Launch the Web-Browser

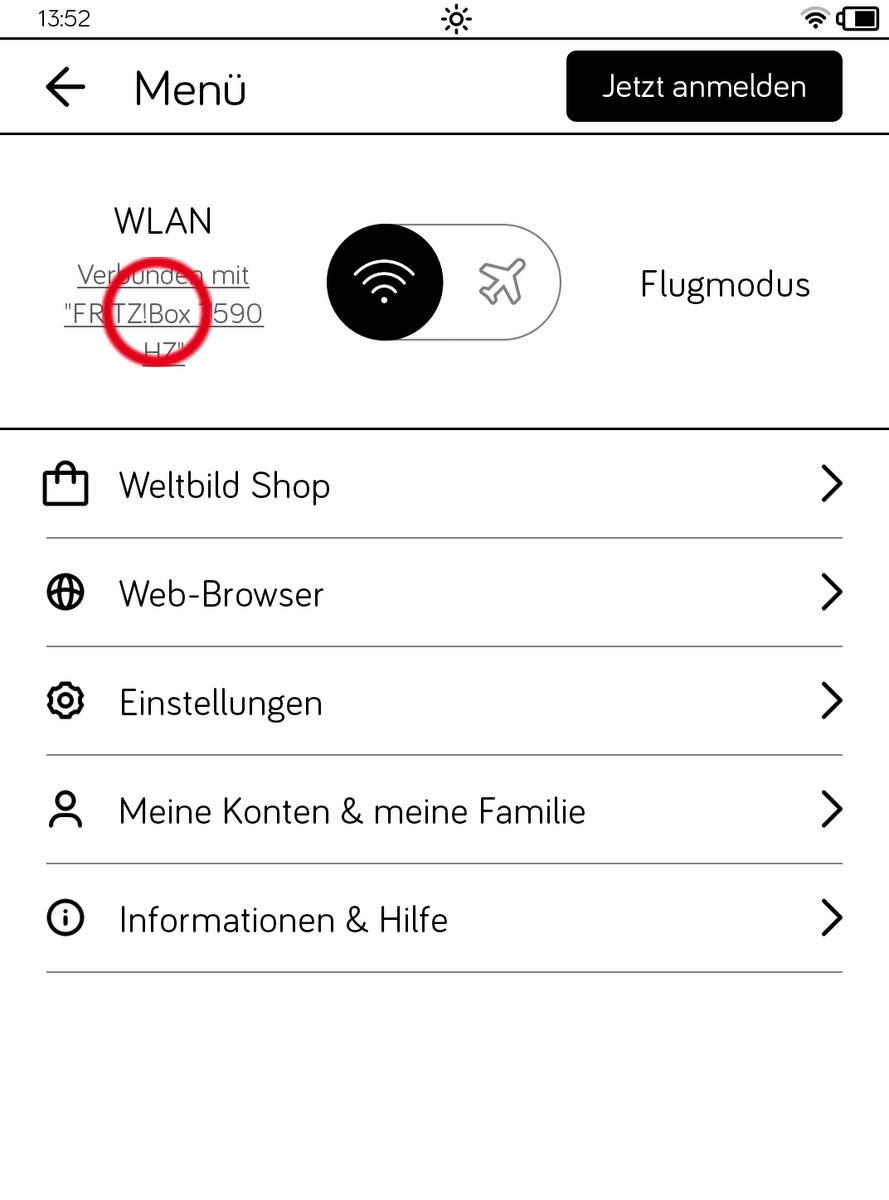[444, 594]
